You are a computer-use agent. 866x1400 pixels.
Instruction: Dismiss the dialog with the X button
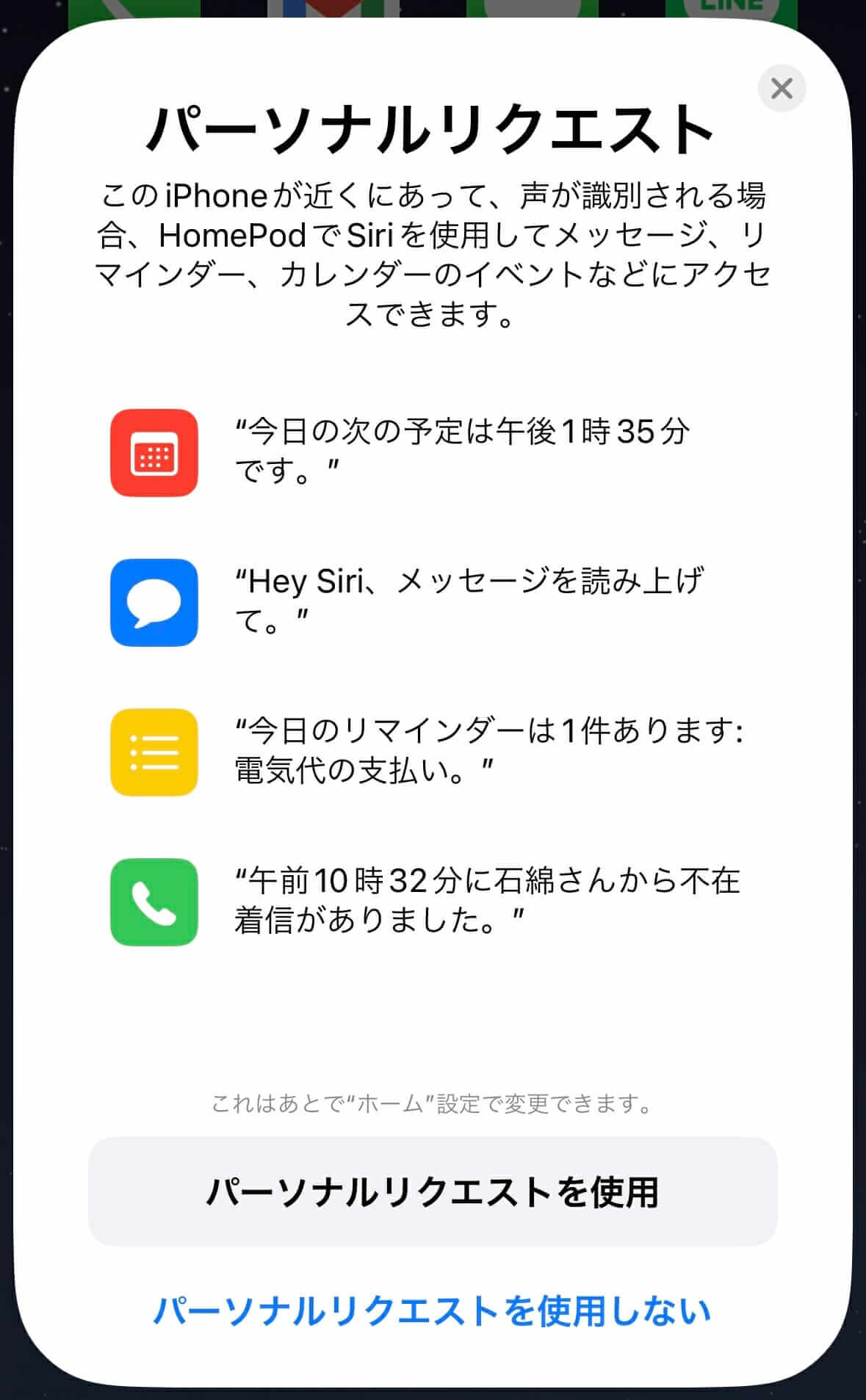pos(782,87)
